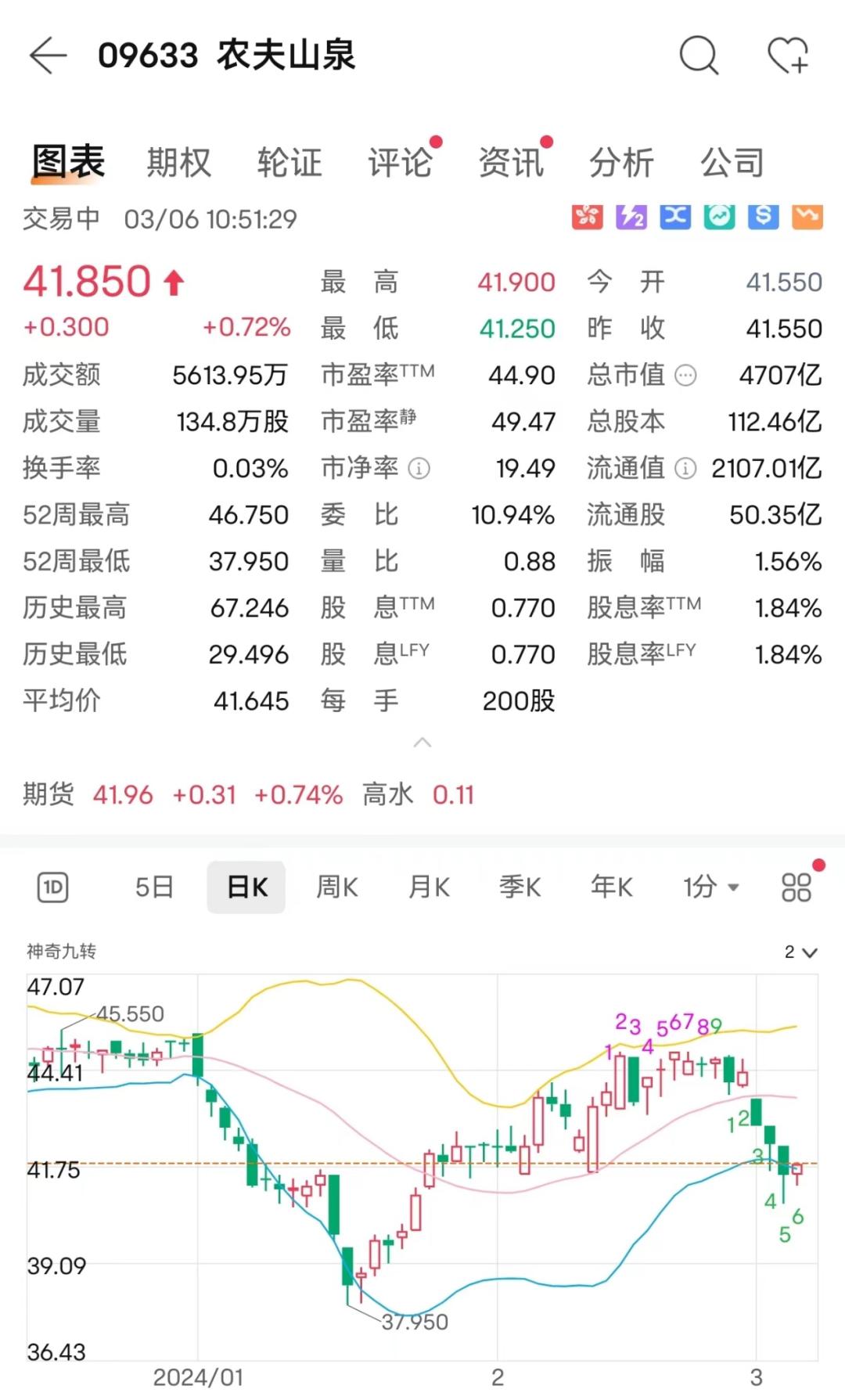Image resolution: width=845 pixels, height=1400 pixels.
Task: Open the 资讯 tab
Action: pyautogui.click(x=511, y=163)
